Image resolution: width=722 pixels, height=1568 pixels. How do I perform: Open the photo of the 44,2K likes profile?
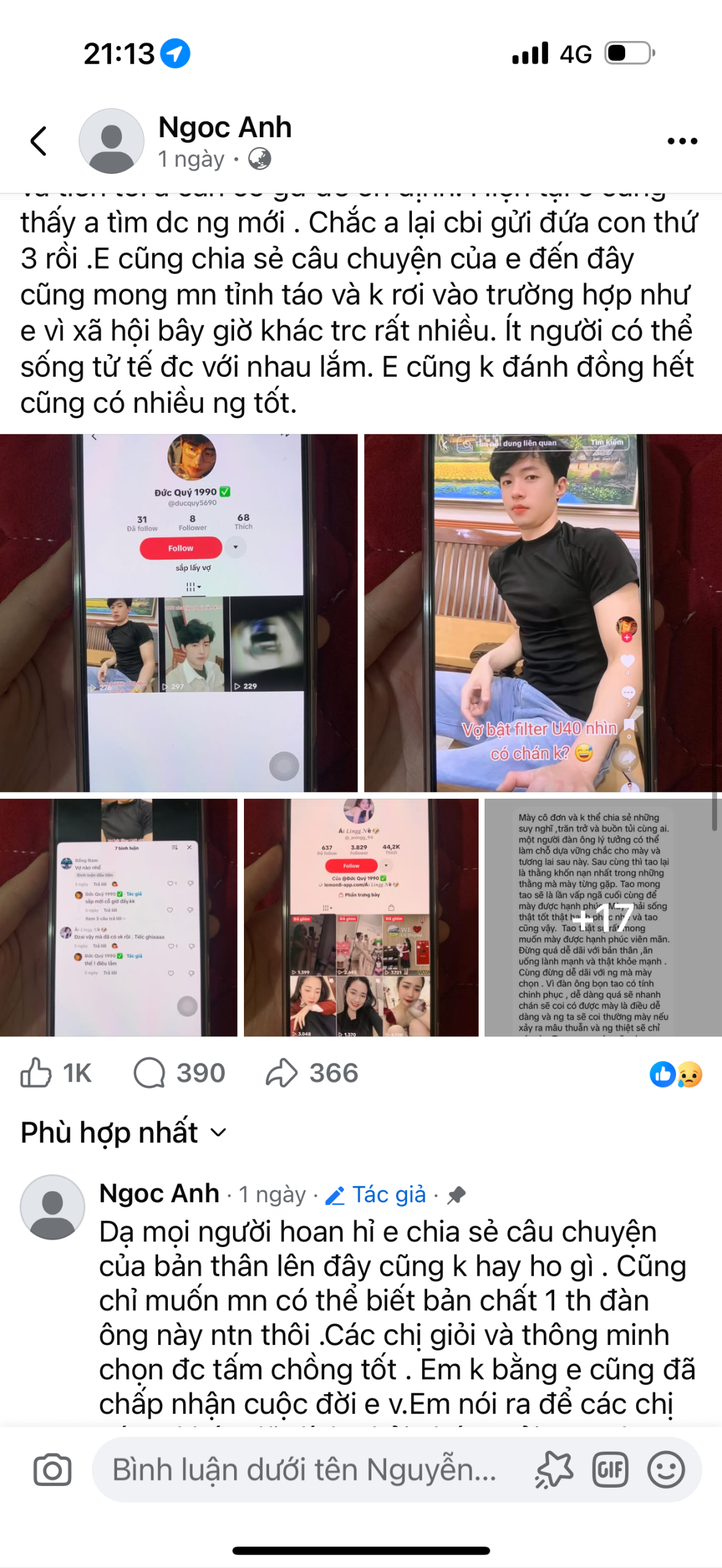click(x=361, y=917)
